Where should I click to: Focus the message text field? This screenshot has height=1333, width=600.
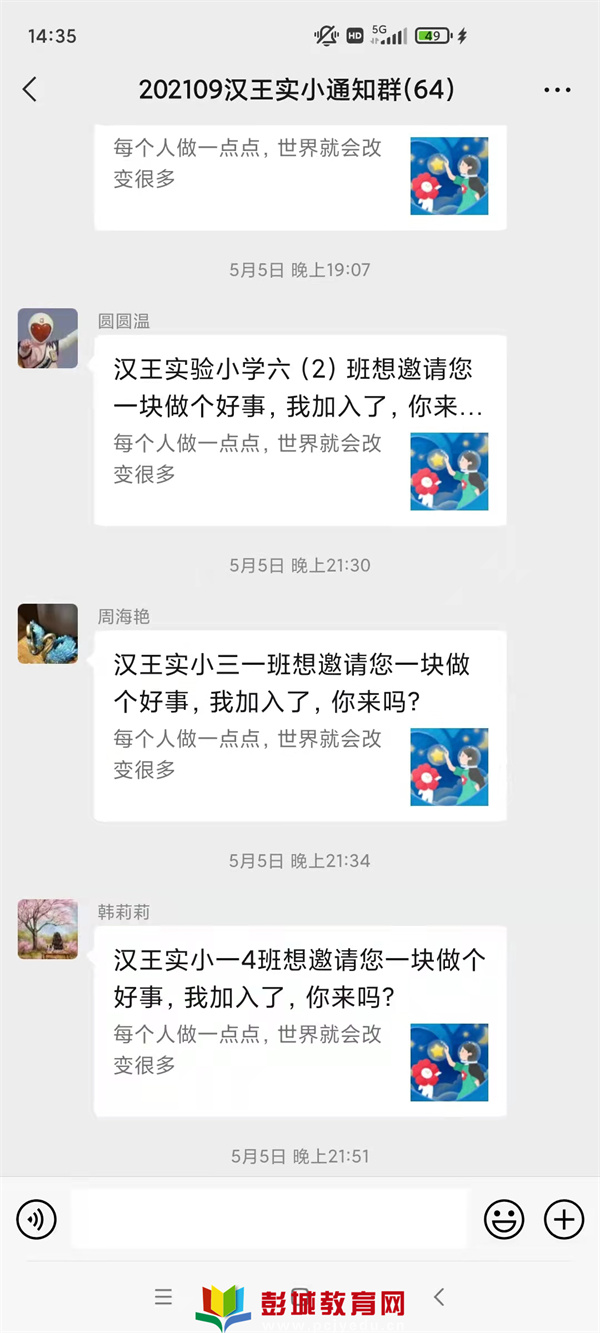(x=270, y=1219)
